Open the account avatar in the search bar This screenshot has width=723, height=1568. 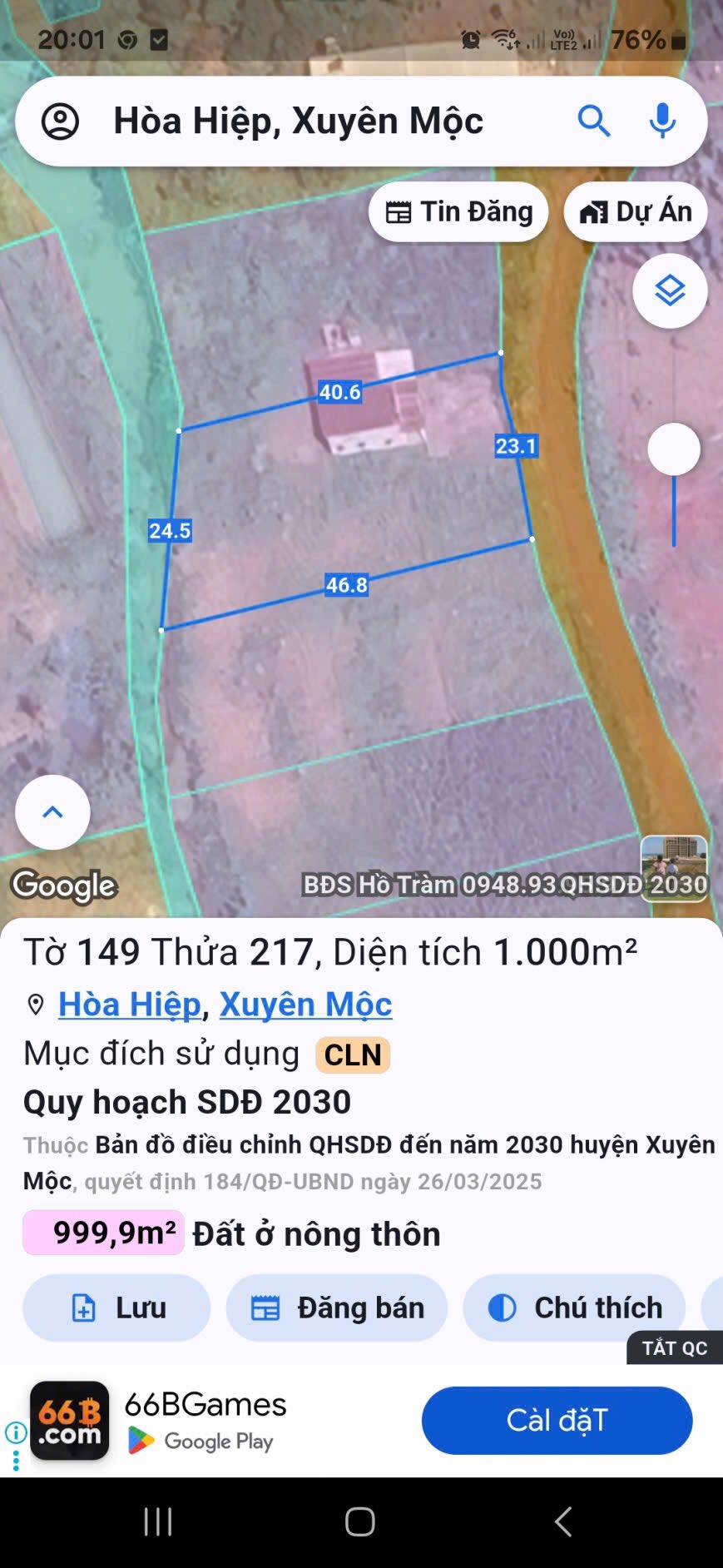60,121
